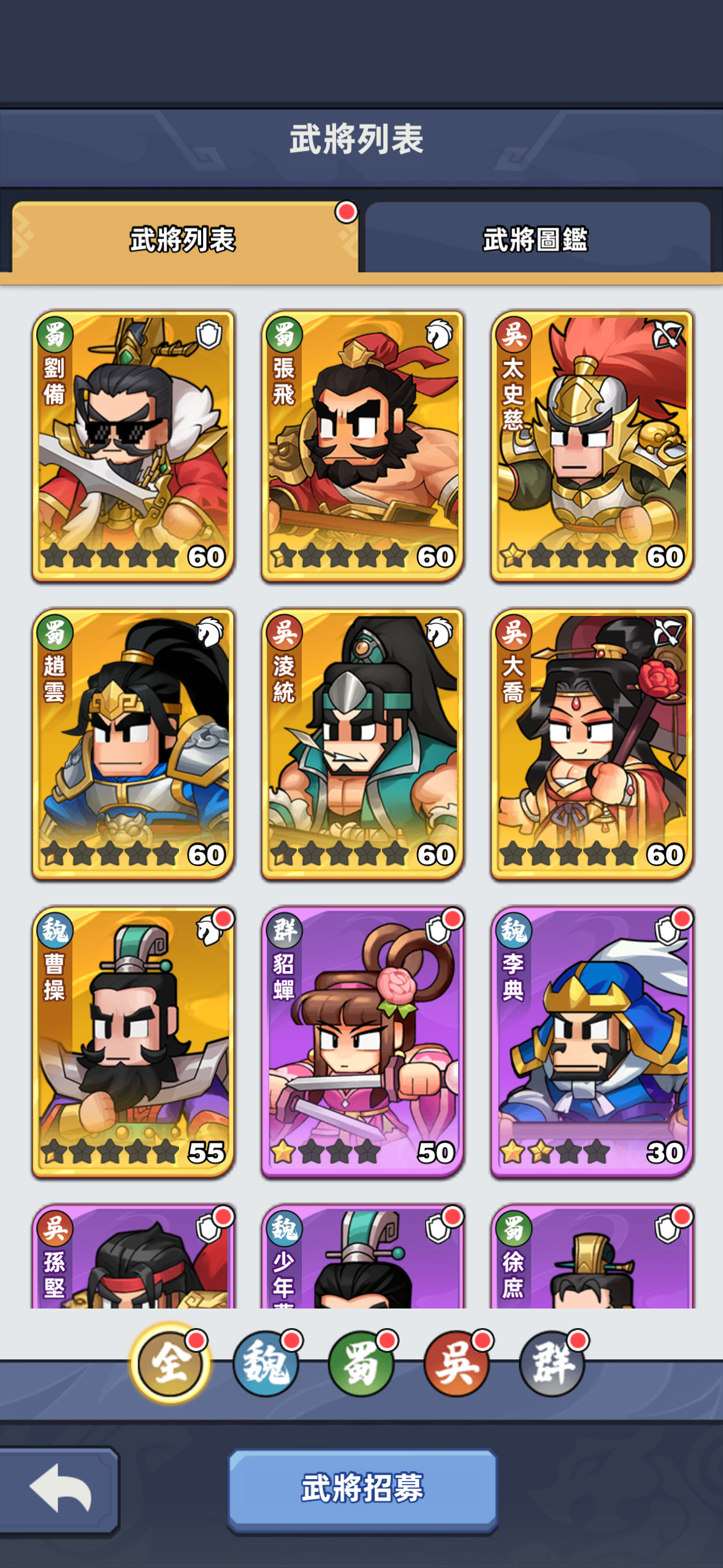Open the 趙雲 general card
The image size is (723, 1568).
point(133,744)
